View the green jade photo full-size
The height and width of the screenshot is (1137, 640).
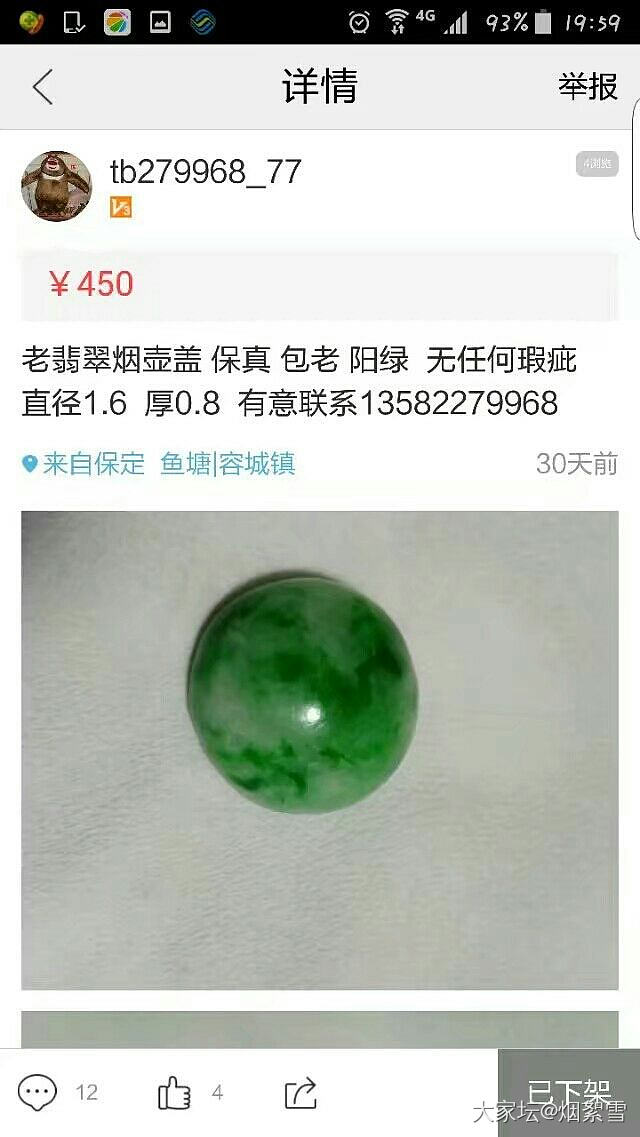[320, 750]
